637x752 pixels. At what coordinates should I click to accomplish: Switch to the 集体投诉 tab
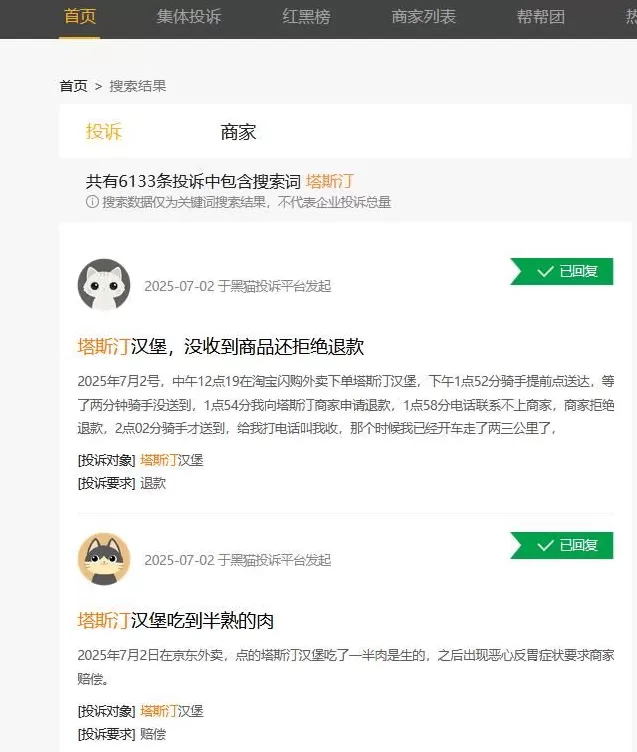[x=189, y=16]
